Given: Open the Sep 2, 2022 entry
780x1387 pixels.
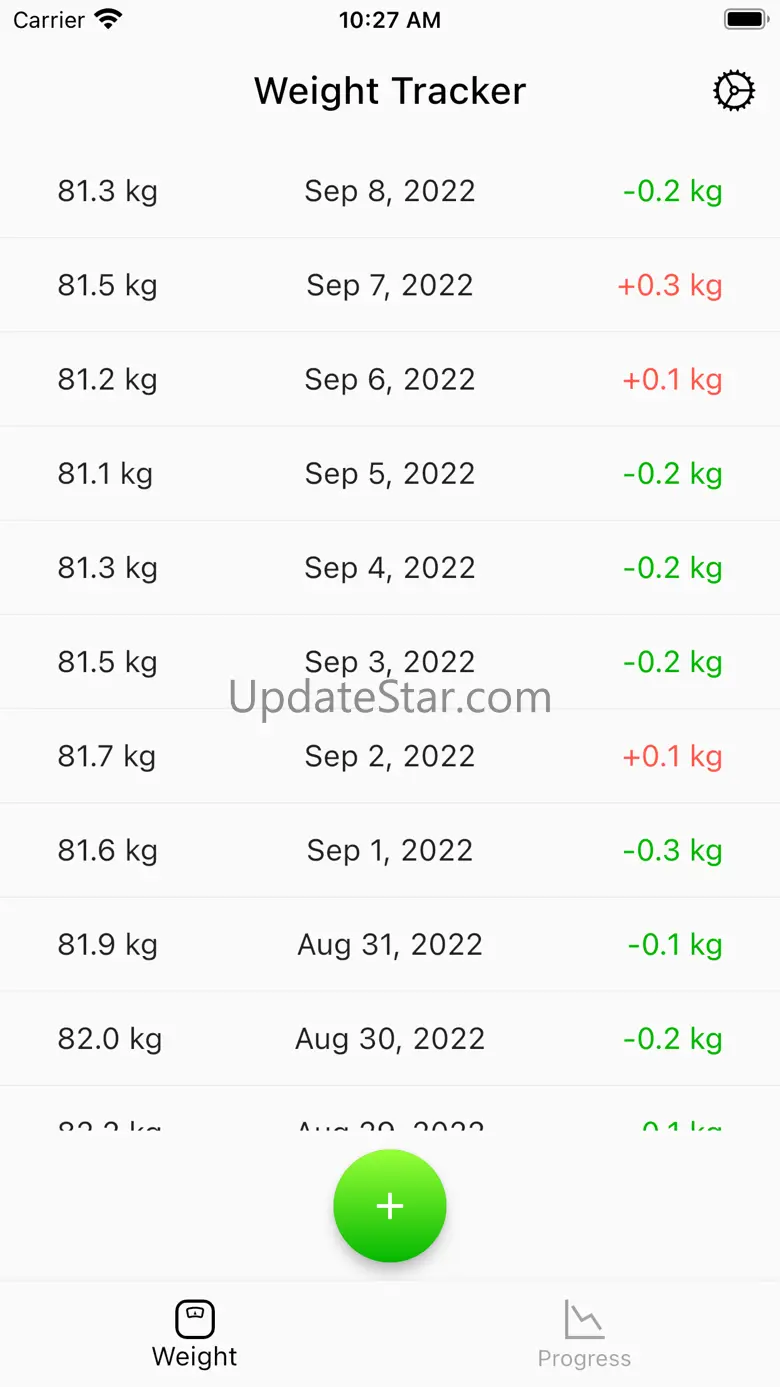Looking at the screenshot, I should coord(390,755).
